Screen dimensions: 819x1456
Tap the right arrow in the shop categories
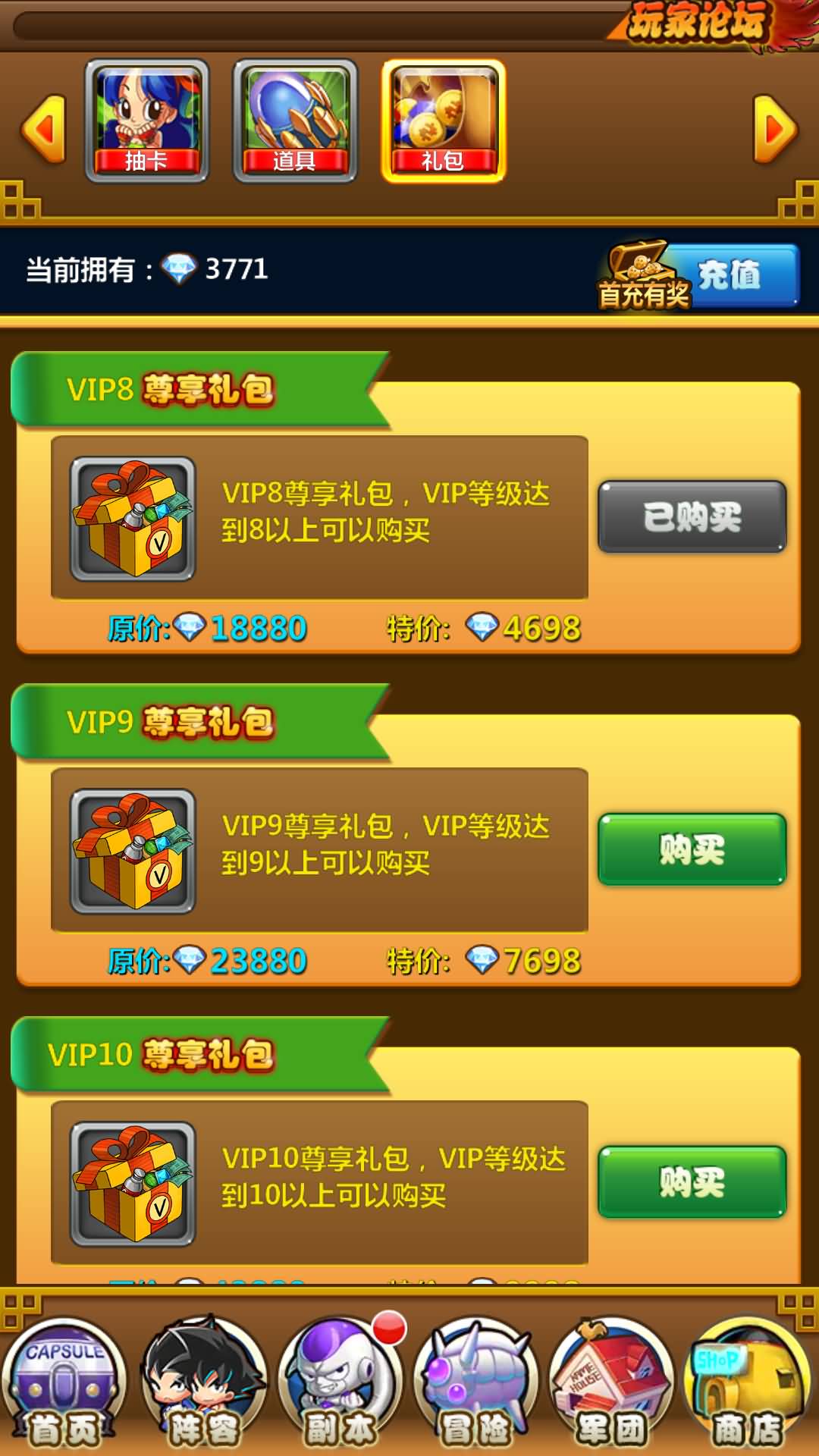coord(775,129)
